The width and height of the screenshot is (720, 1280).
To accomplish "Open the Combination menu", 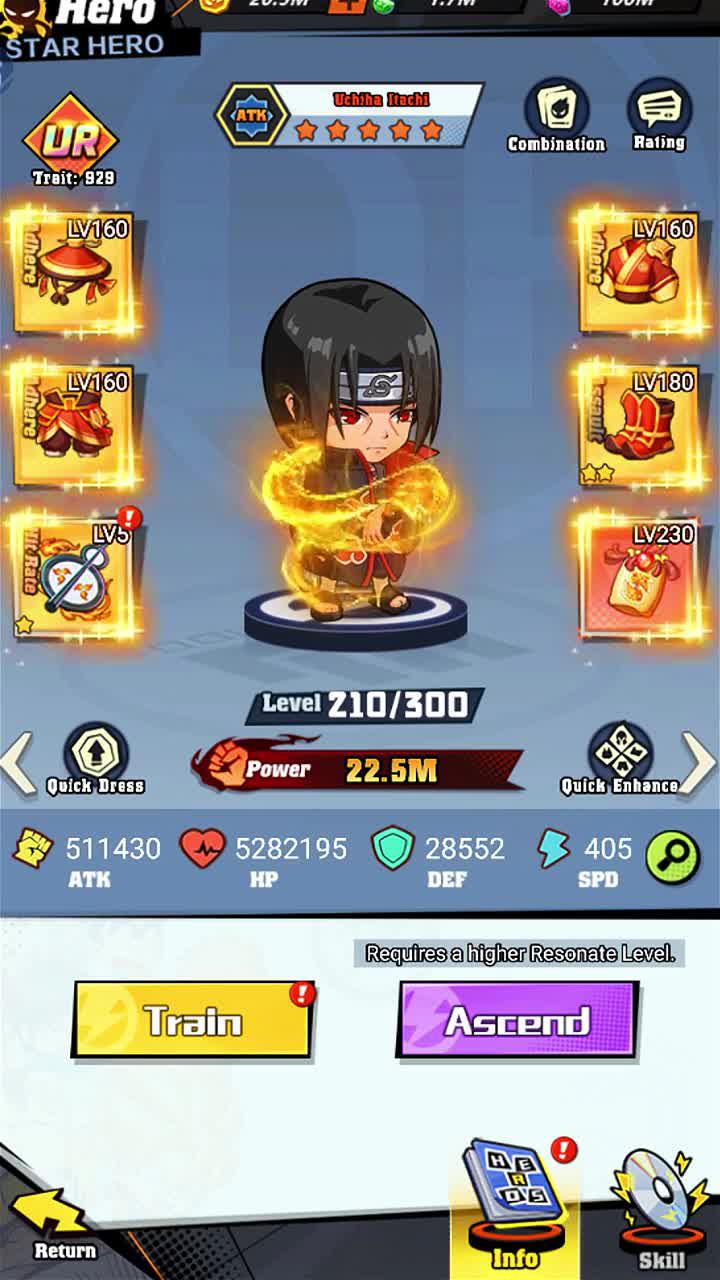I will (x=556, y=117).
